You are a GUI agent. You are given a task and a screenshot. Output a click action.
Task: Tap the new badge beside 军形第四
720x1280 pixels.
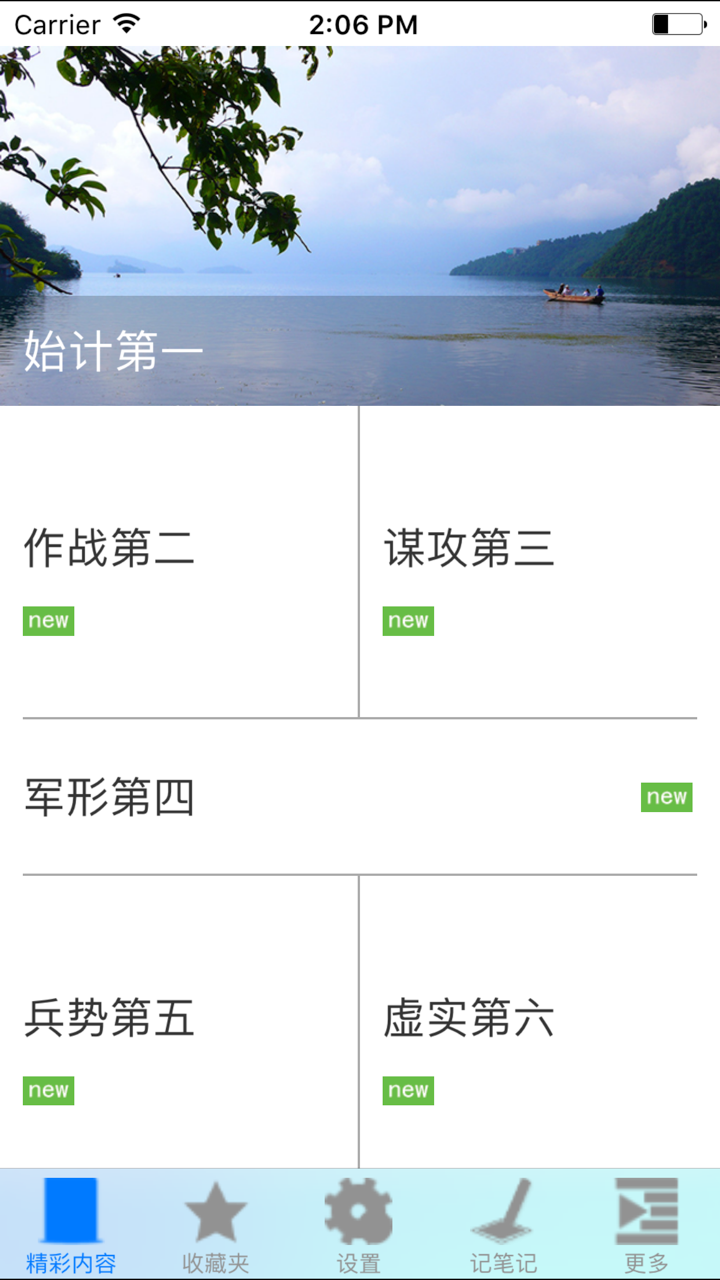666,797
